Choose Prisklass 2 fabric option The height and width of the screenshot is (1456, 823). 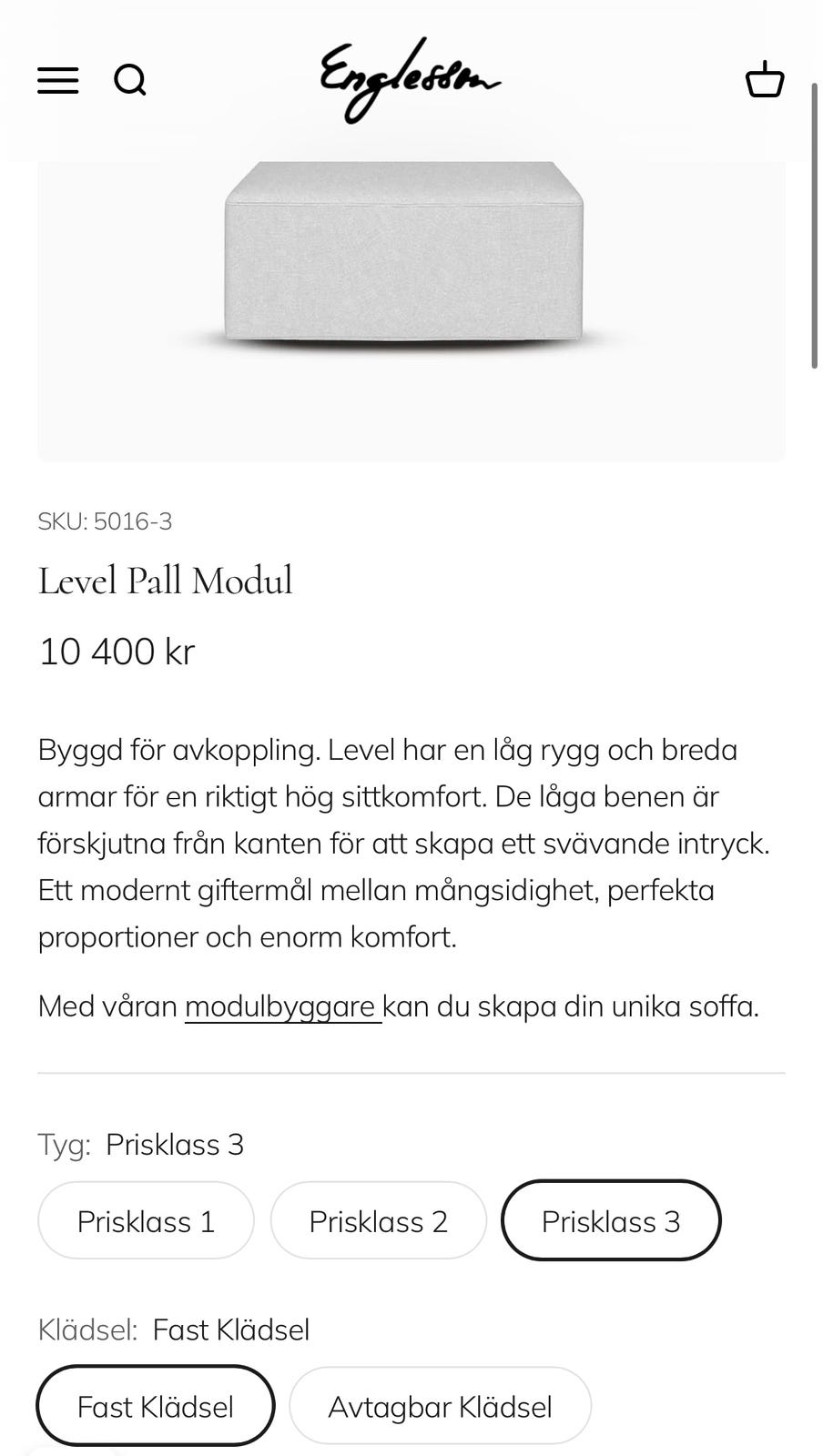click(x=379, y=1221)
